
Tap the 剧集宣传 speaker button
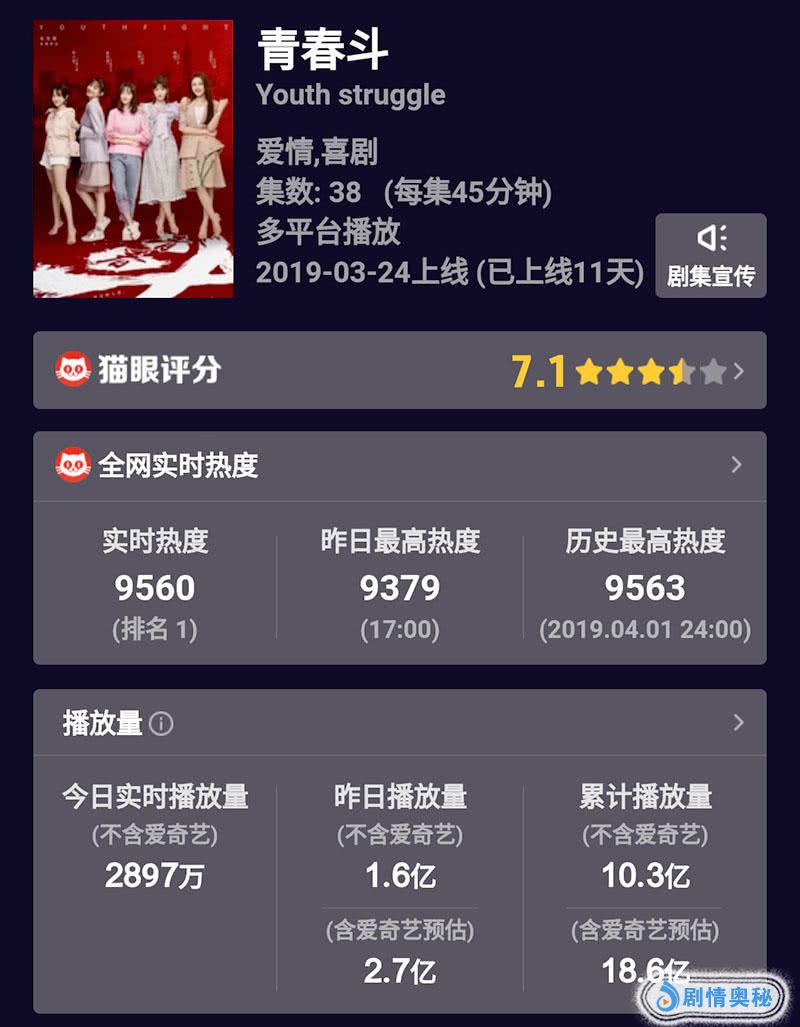pos(711,255)
